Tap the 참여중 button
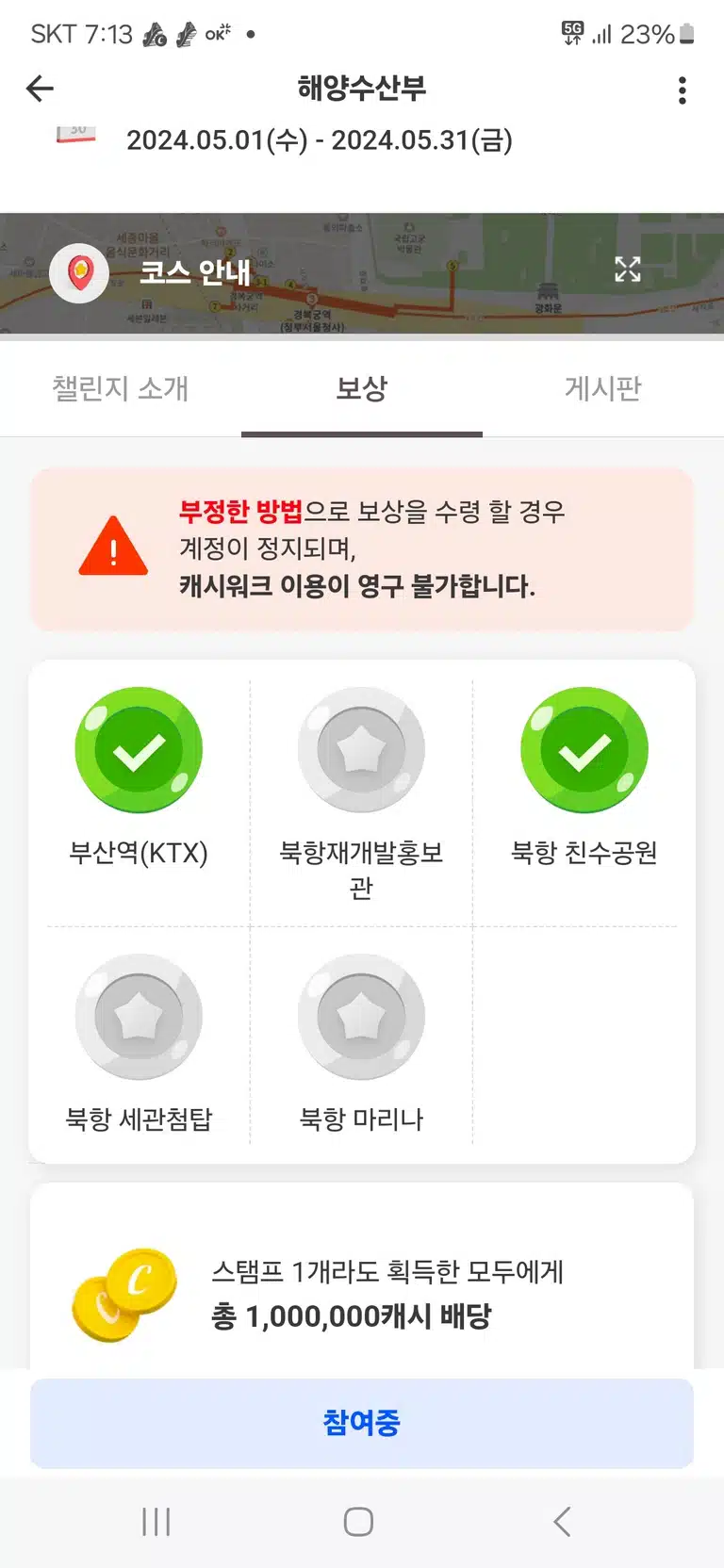Viewport: 724px width, 1568px height. click(x=362, y=1423)
